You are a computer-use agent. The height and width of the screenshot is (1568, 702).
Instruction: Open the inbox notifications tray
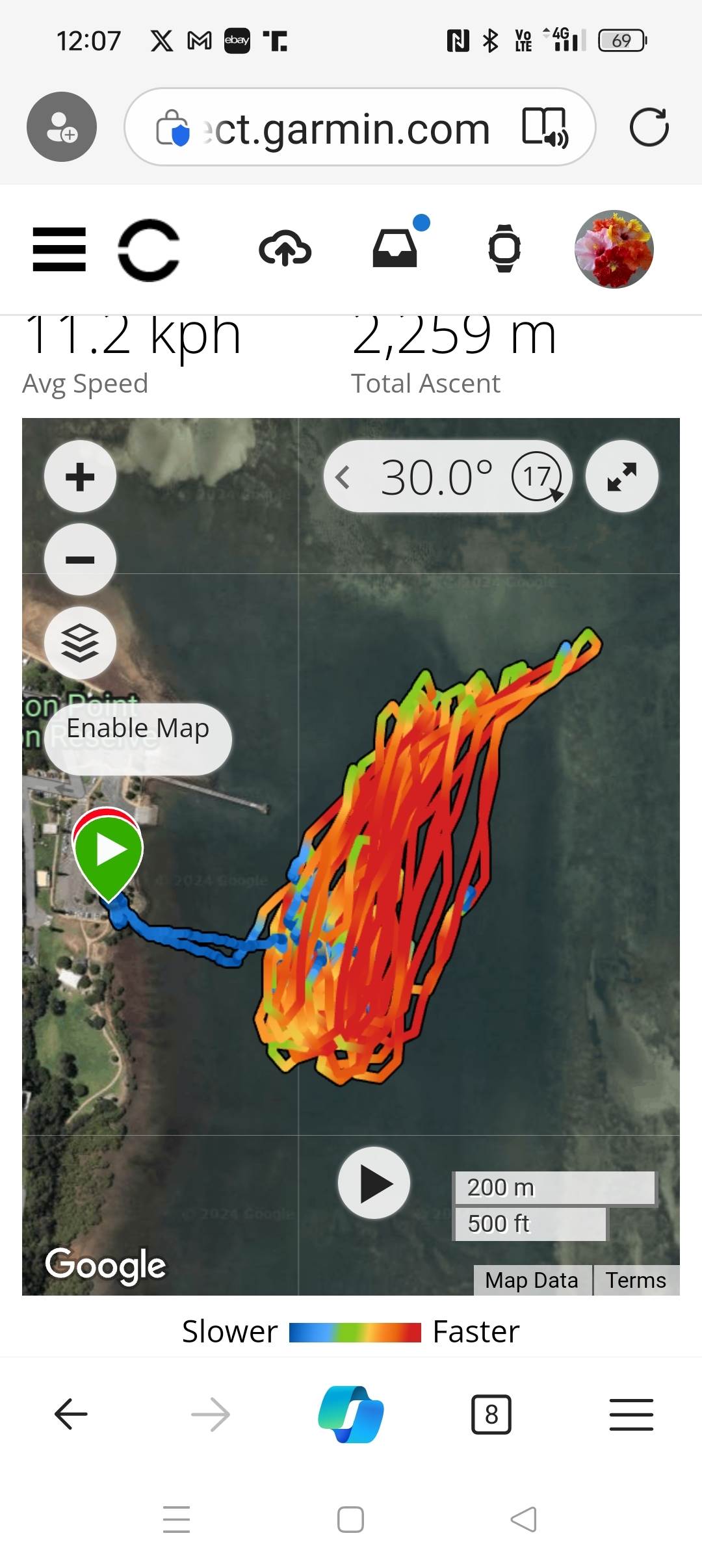[395, 248]
